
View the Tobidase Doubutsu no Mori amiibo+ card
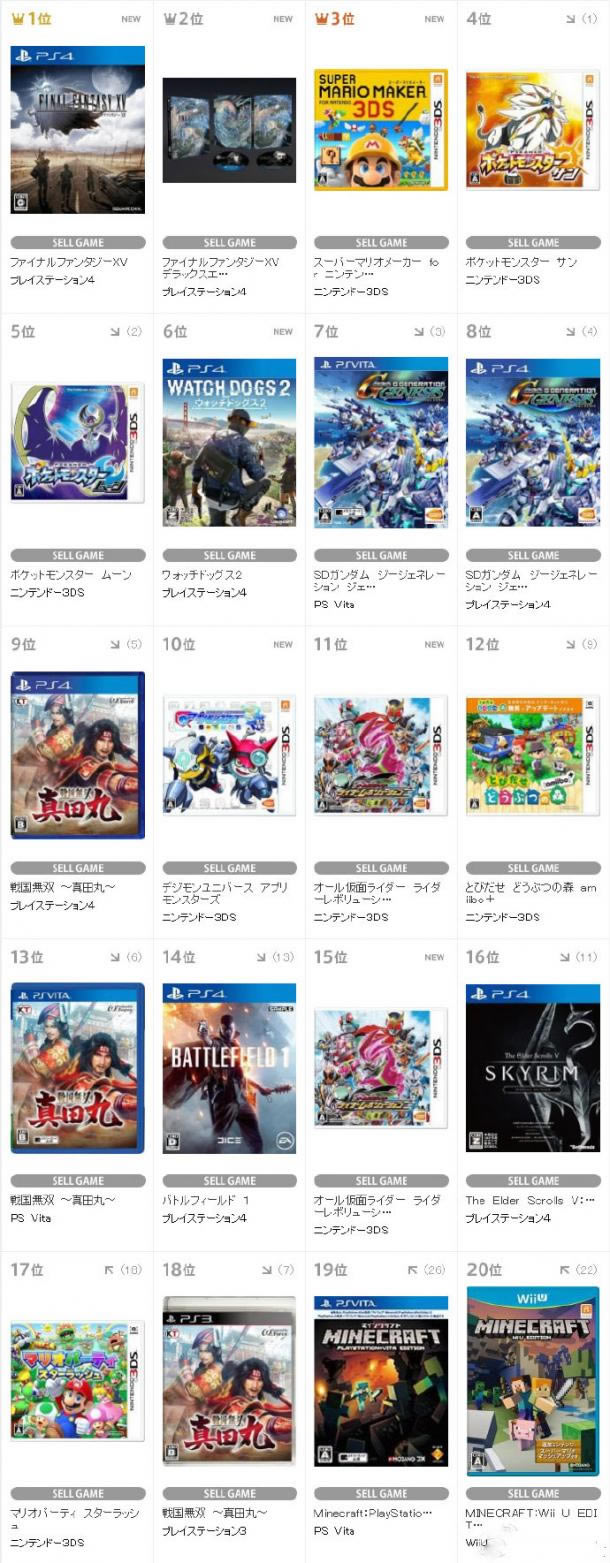pos(533,755)
